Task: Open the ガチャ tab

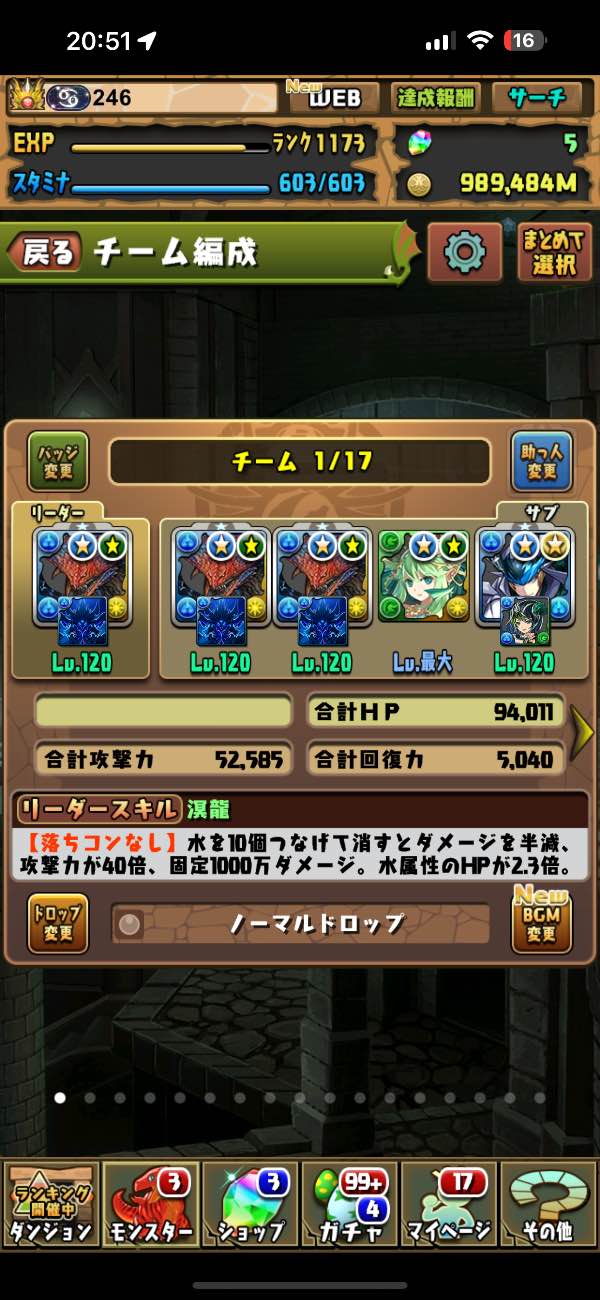Action: point(350,1205)
